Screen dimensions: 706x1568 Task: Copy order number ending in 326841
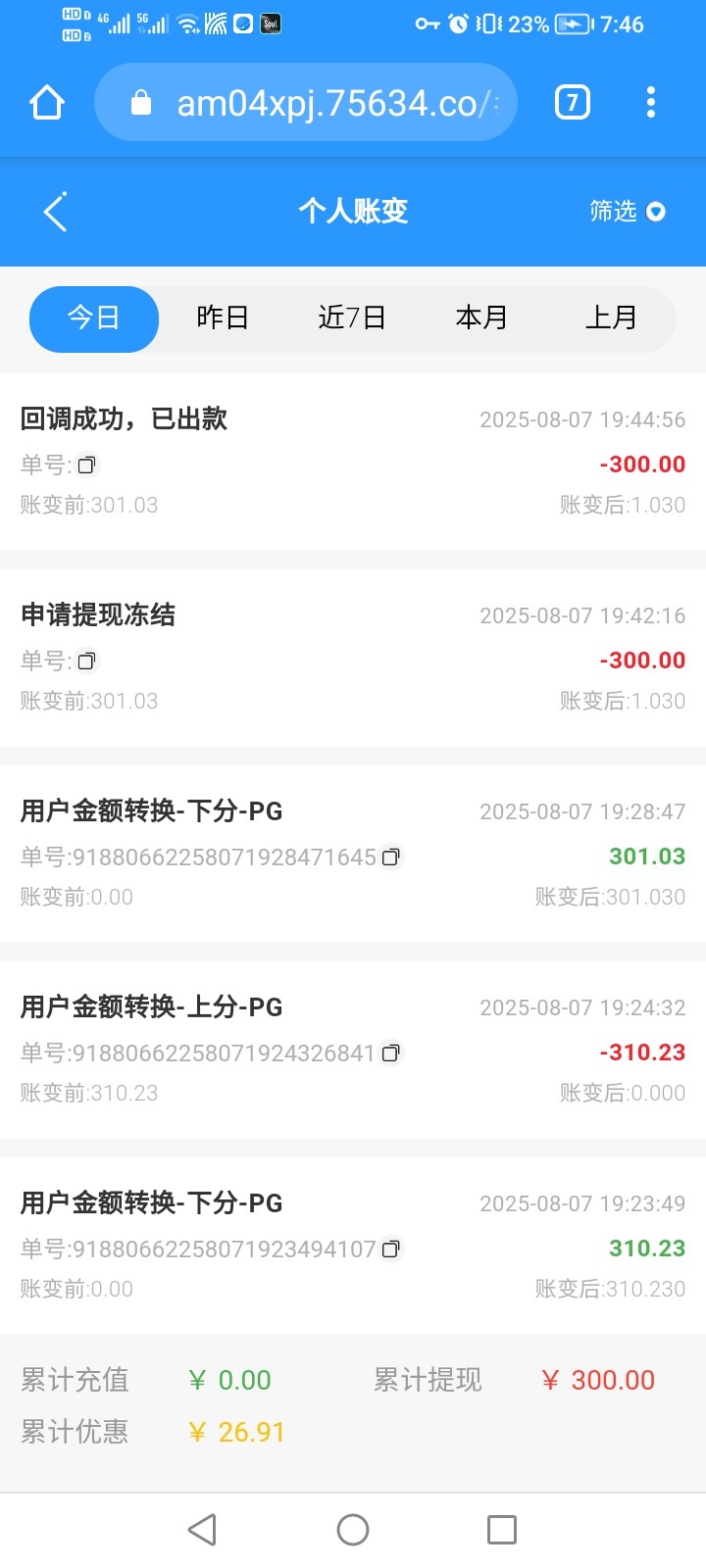[391, 1053]
